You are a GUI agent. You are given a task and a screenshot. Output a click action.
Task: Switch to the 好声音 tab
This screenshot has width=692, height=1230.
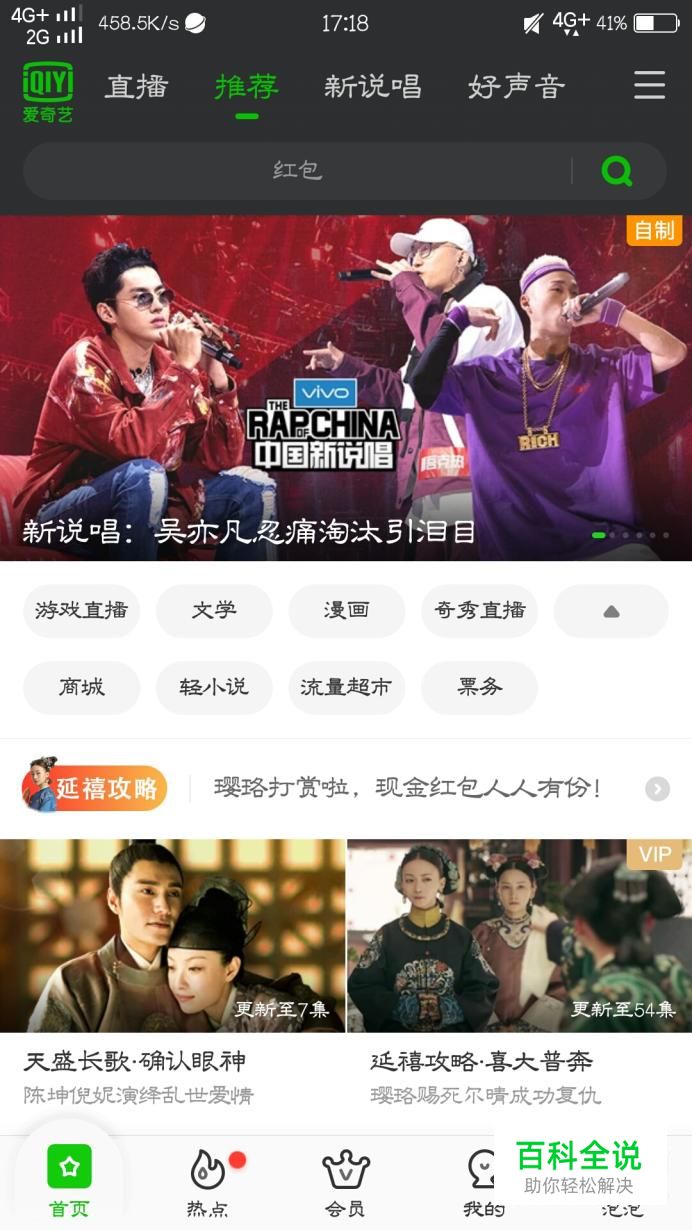[516, 87]
